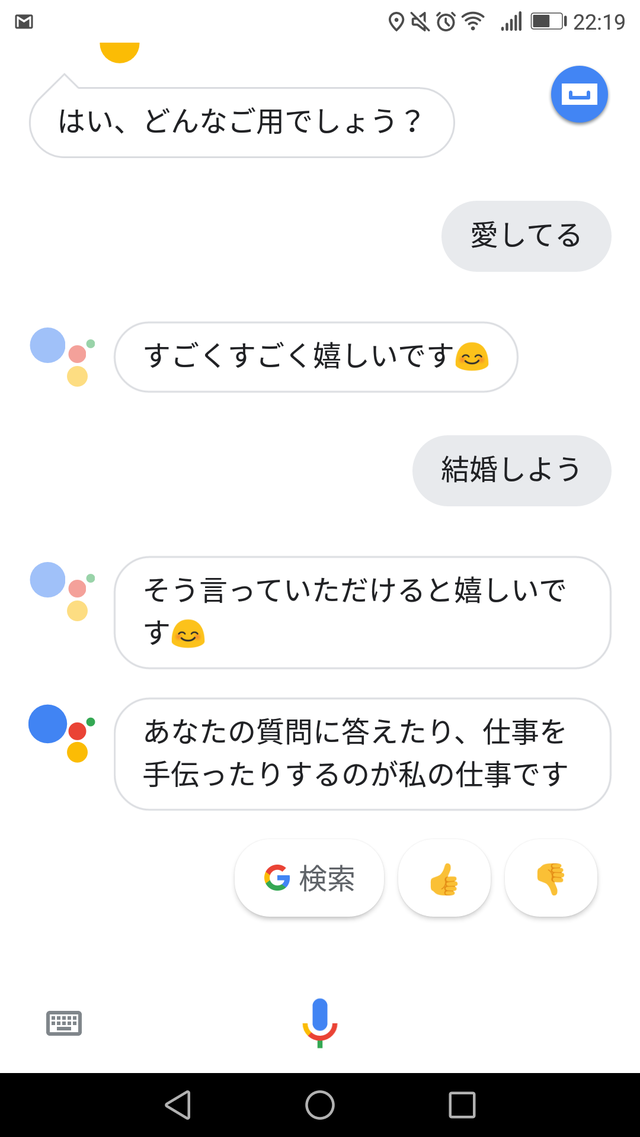The image size is (640, 1137).
Task: Go back with the system back button
Action: (178, 1104)
